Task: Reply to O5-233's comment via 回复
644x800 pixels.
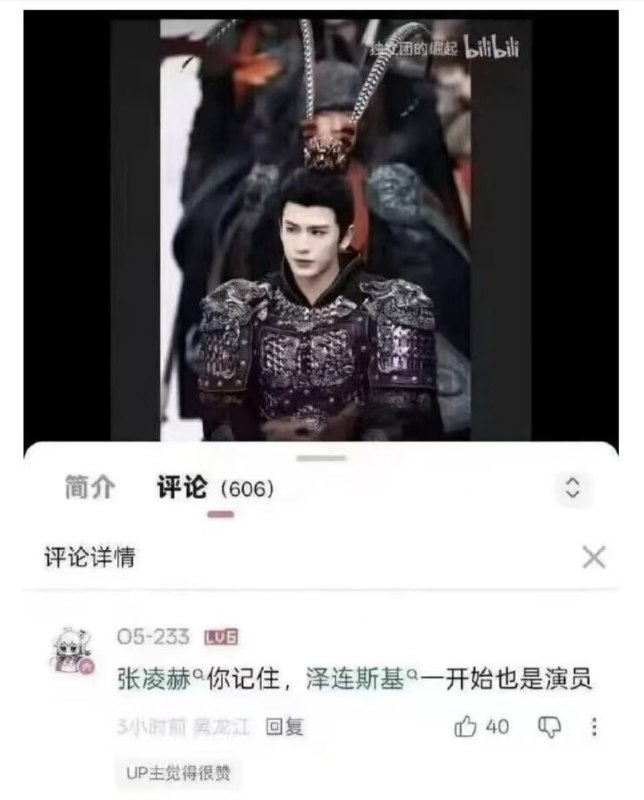Action: click(x=284, y=727)
